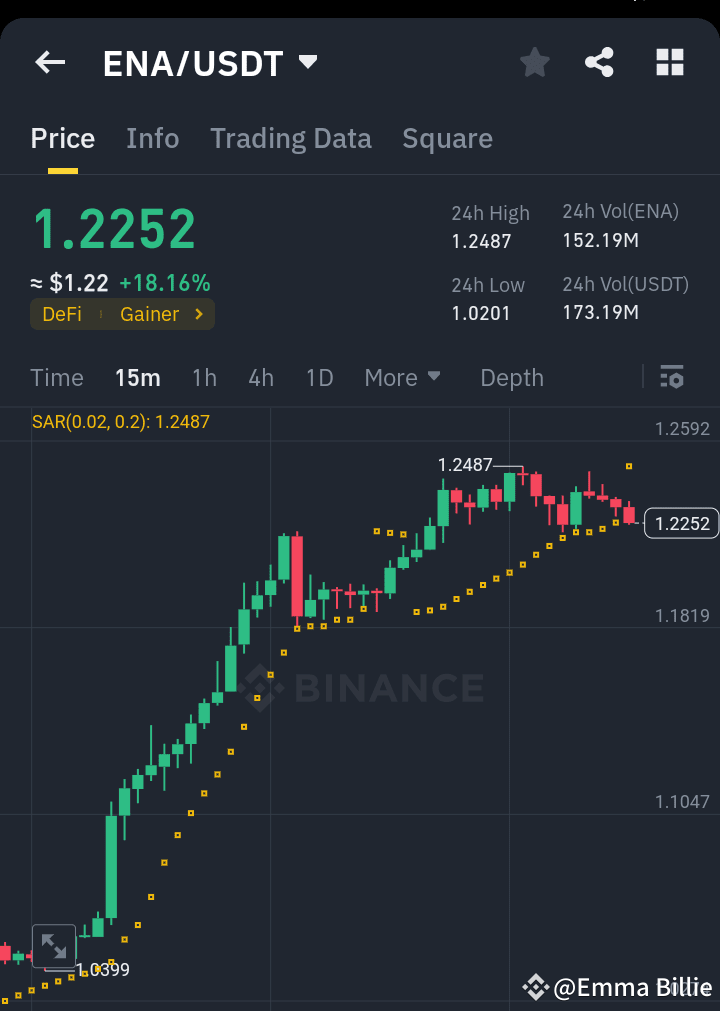Tap the share icon
This screenshot has height=1011, width=720.
click(x=599, y=62)
